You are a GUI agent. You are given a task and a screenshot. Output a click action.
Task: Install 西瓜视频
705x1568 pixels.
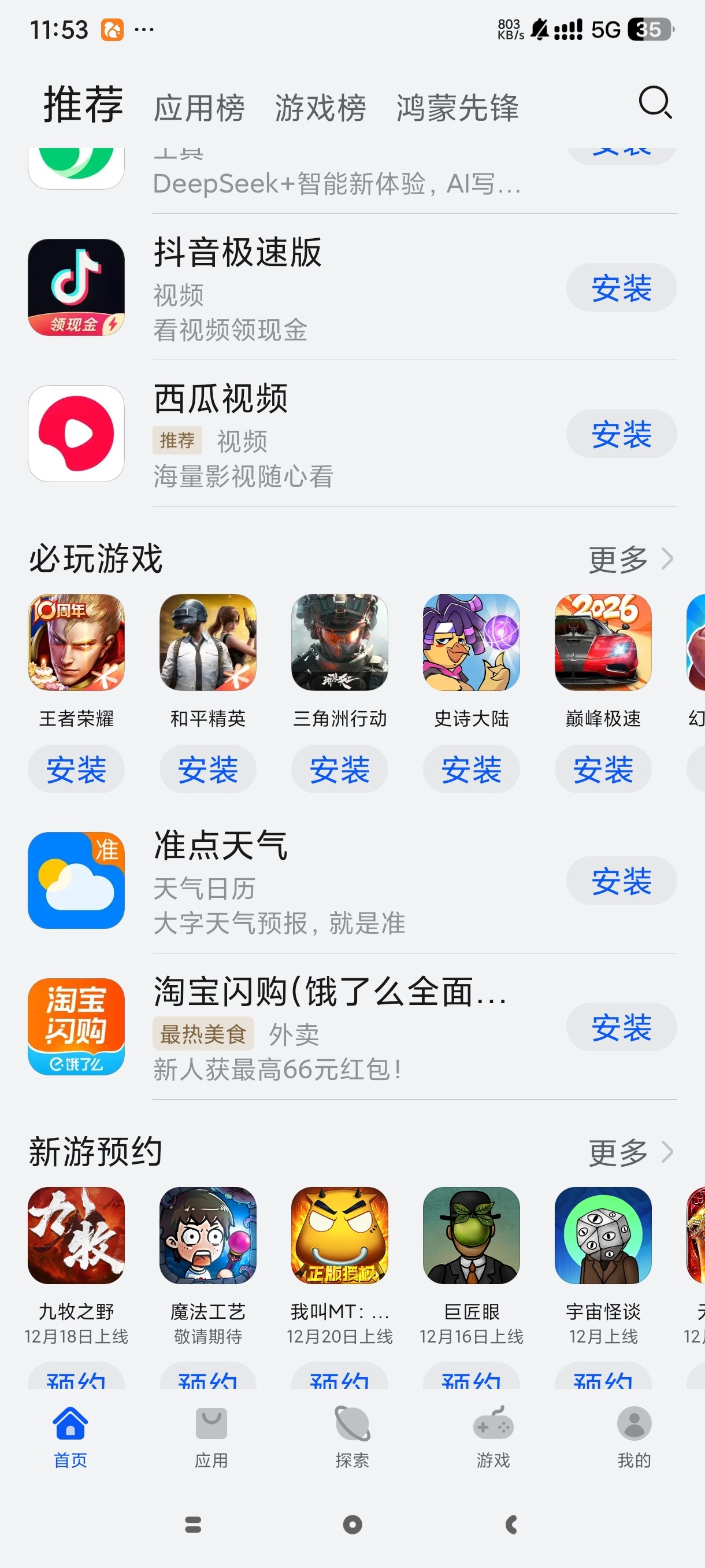point(621,434)
